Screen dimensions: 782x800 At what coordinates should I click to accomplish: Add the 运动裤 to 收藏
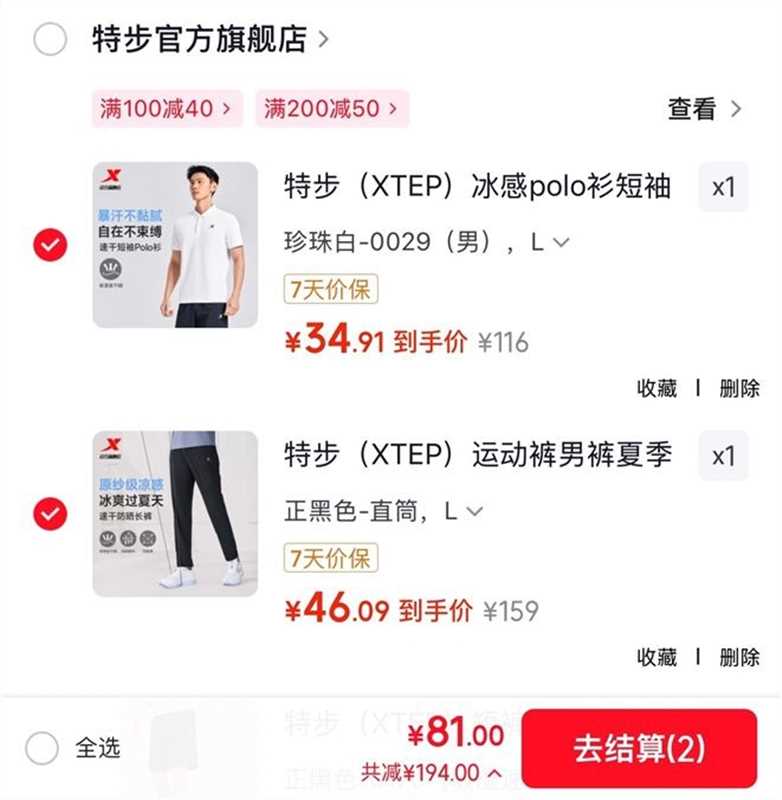657,657
